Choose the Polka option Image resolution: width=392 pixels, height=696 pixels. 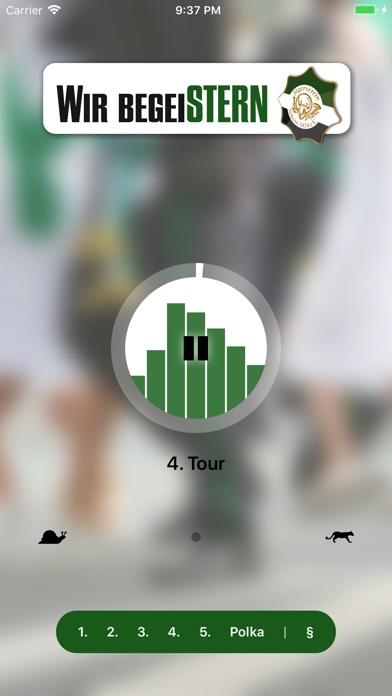(247, 632)
